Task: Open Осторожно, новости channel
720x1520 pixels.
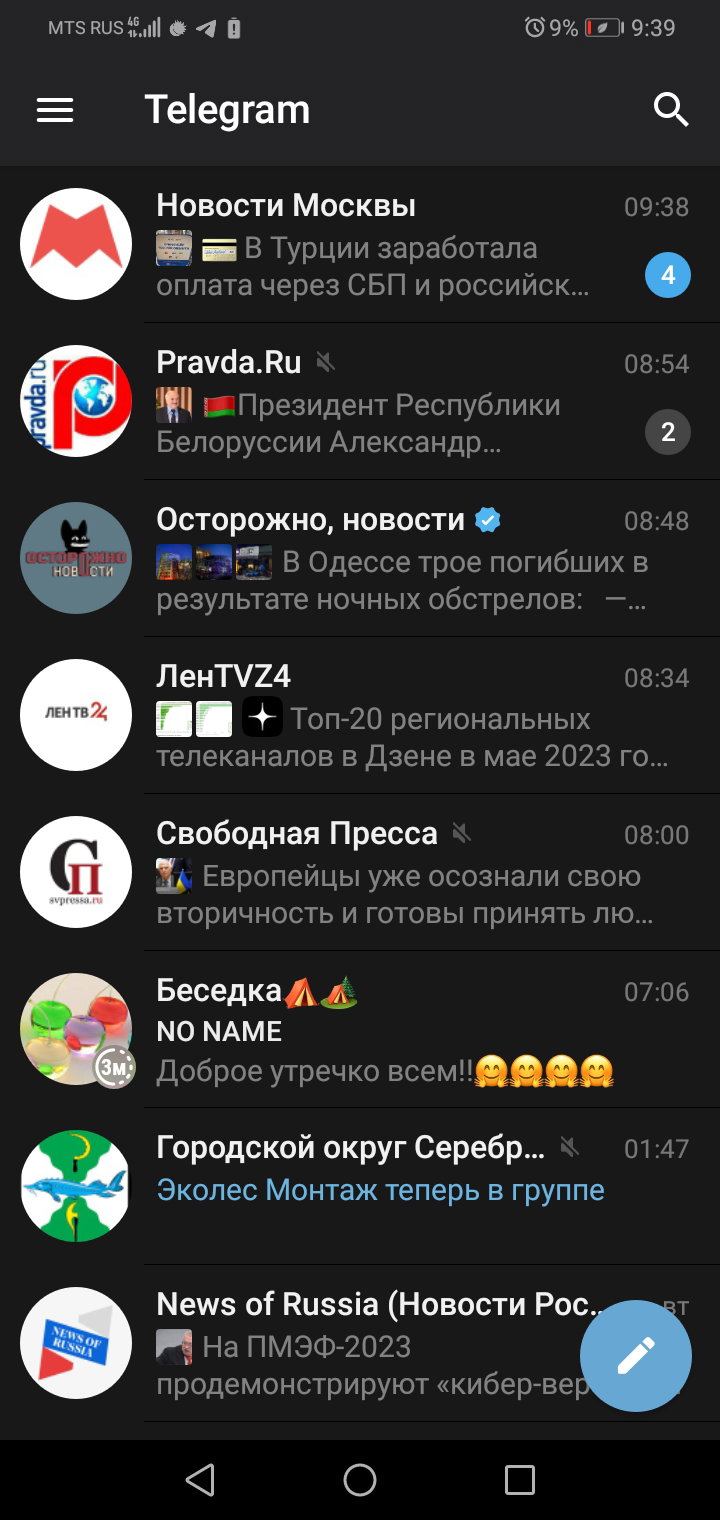Action: click(x=360, y=559)
